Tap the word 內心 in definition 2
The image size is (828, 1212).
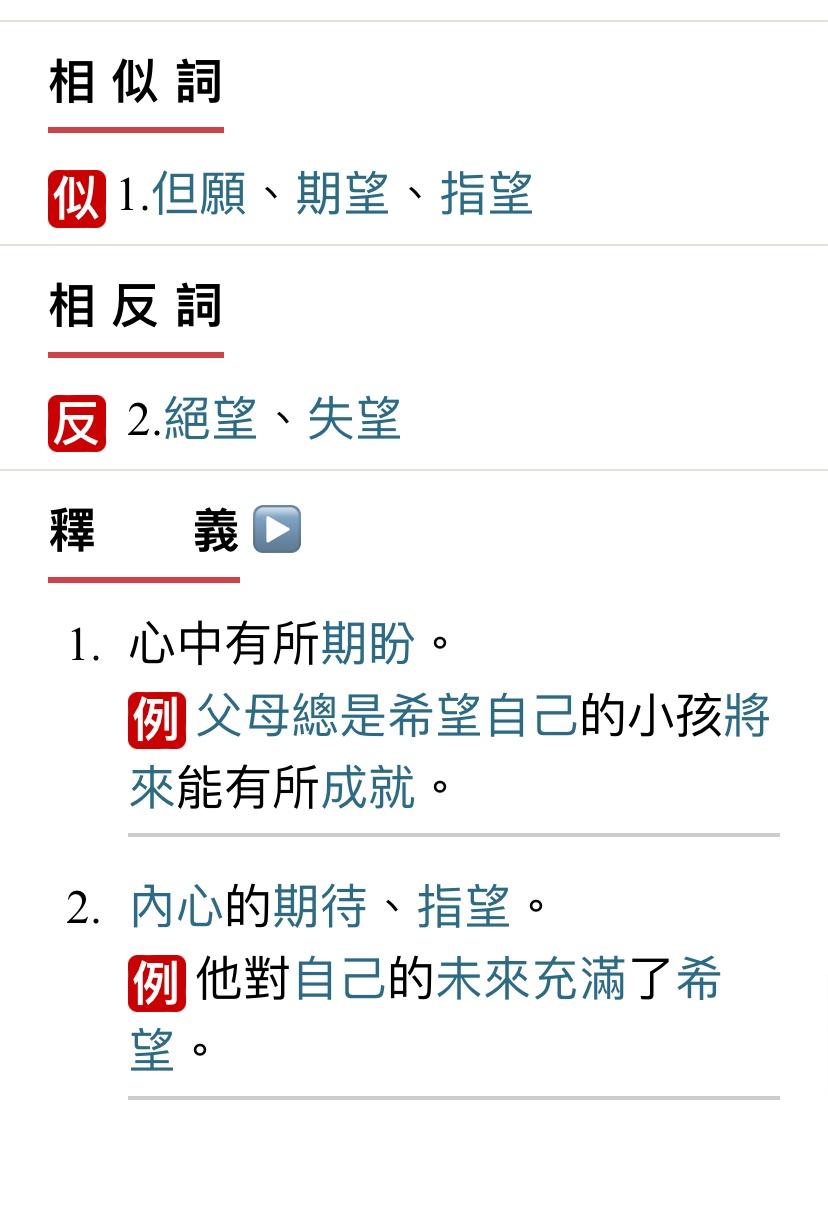(x=177, y=908)
